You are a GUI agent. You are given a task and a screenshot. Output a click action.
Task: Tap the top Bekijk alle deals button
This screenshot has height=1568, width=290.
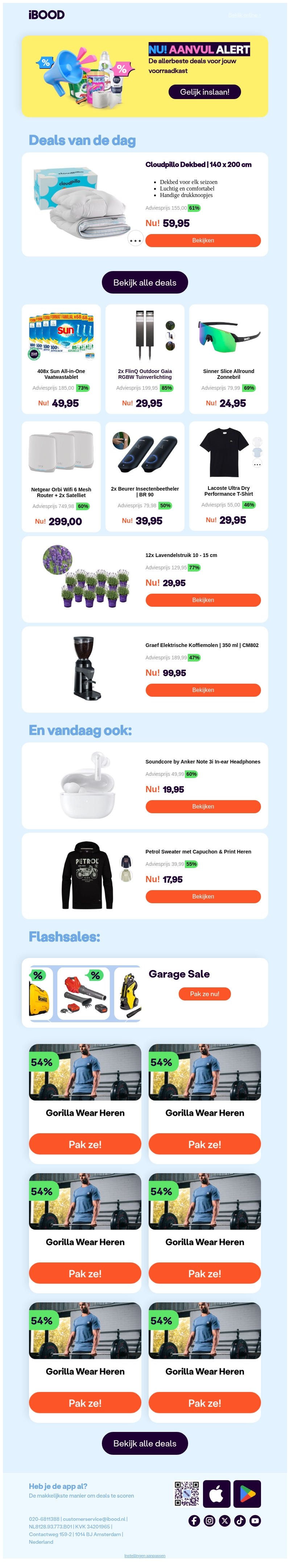click(145, 282)
